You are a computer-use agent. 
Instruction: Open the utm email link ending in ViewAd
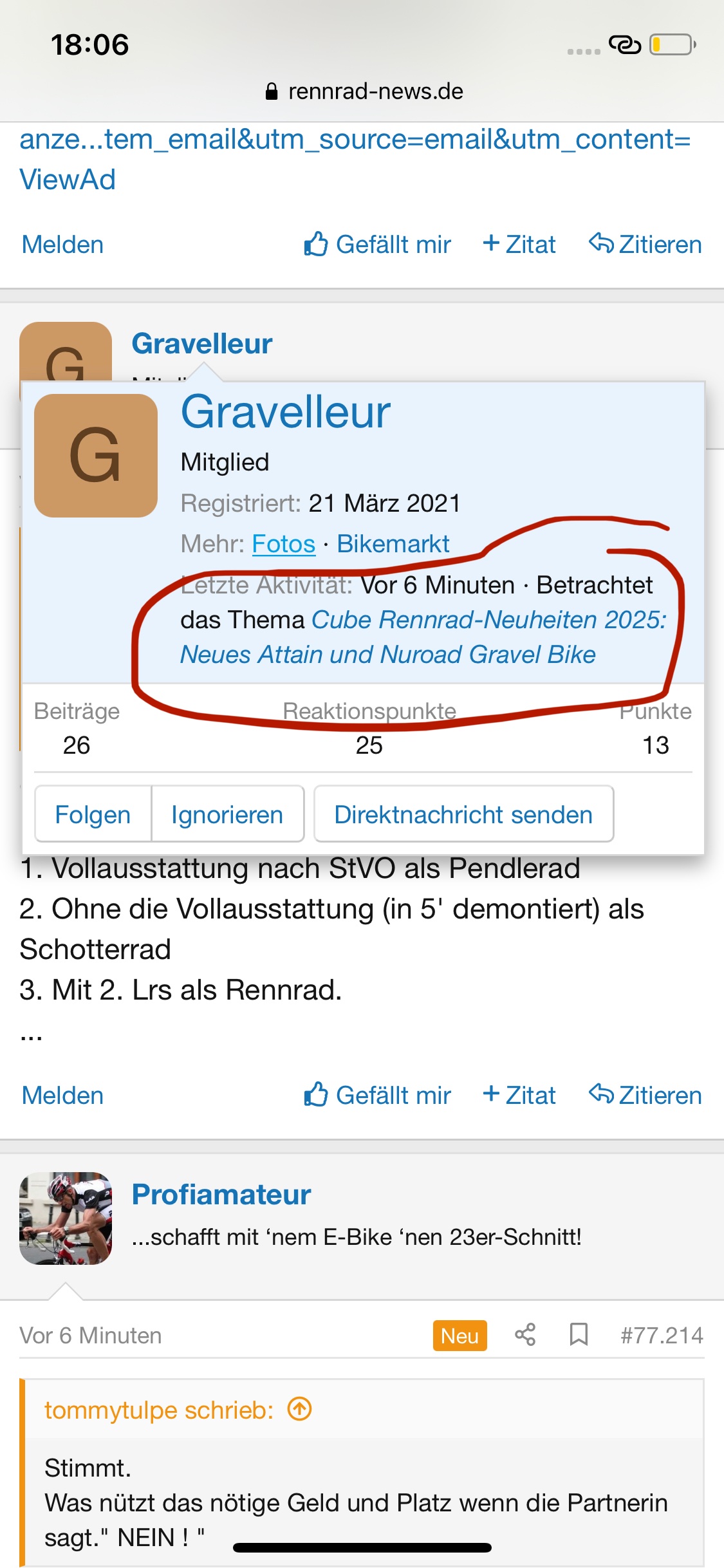point(354,158)
